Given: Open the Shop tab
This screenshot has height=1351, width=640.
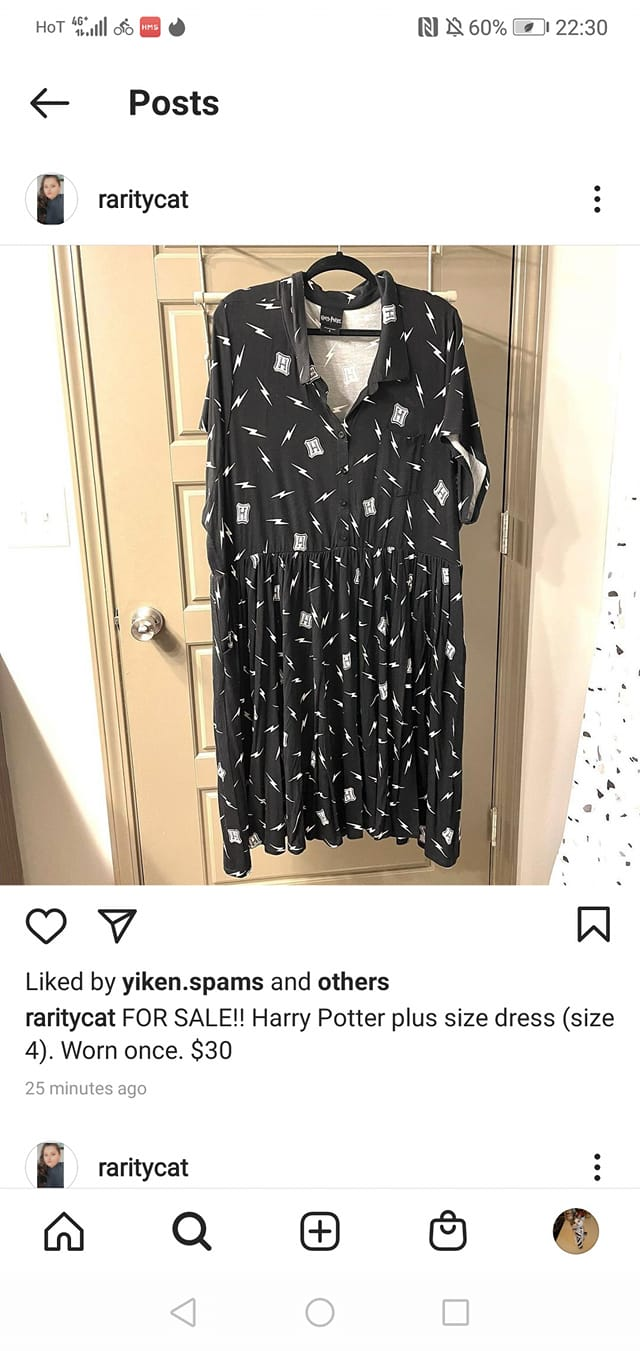Looking at the screenshot, I should (x=448, y=1231).
